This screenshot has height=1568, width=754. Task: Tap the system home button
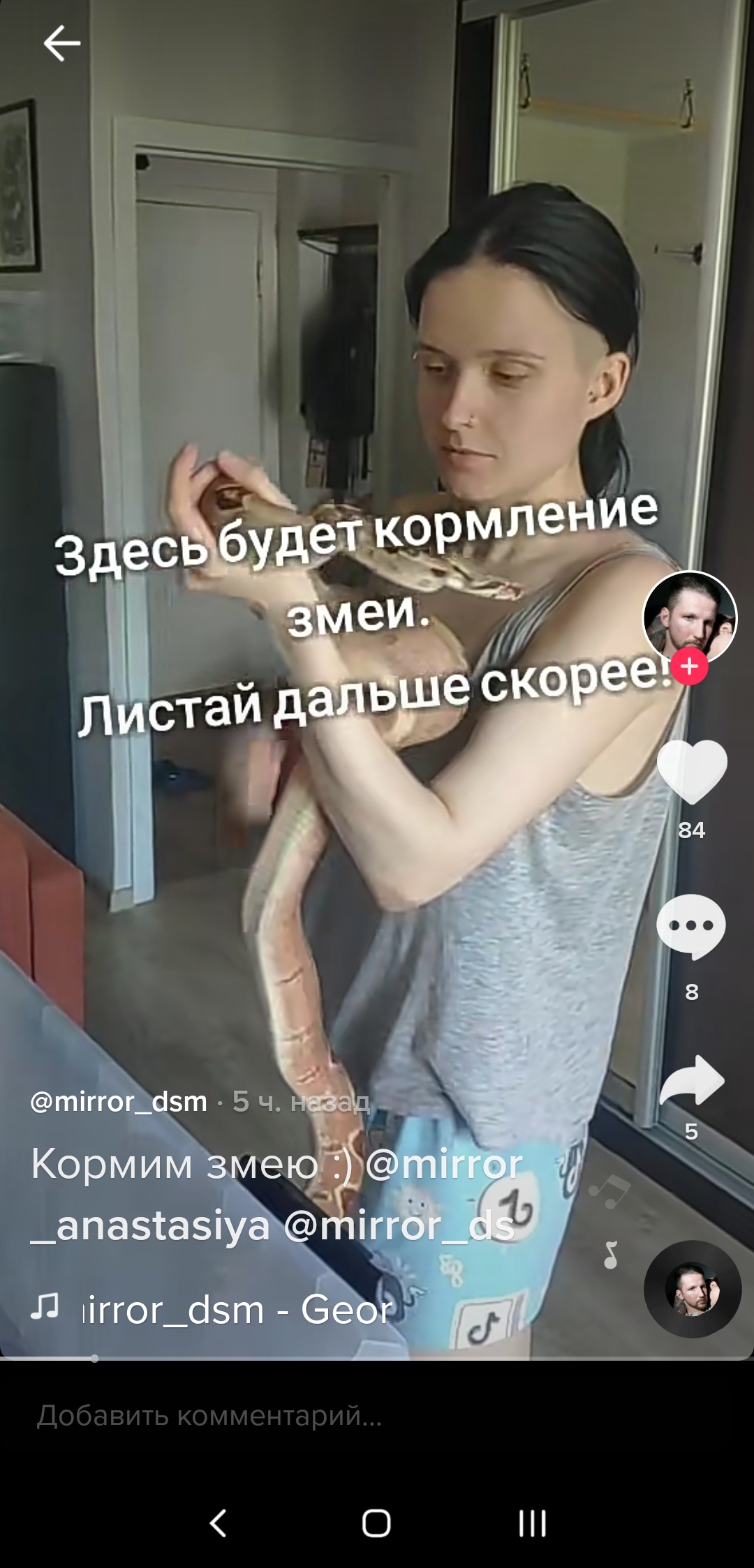coord(376,1523)
